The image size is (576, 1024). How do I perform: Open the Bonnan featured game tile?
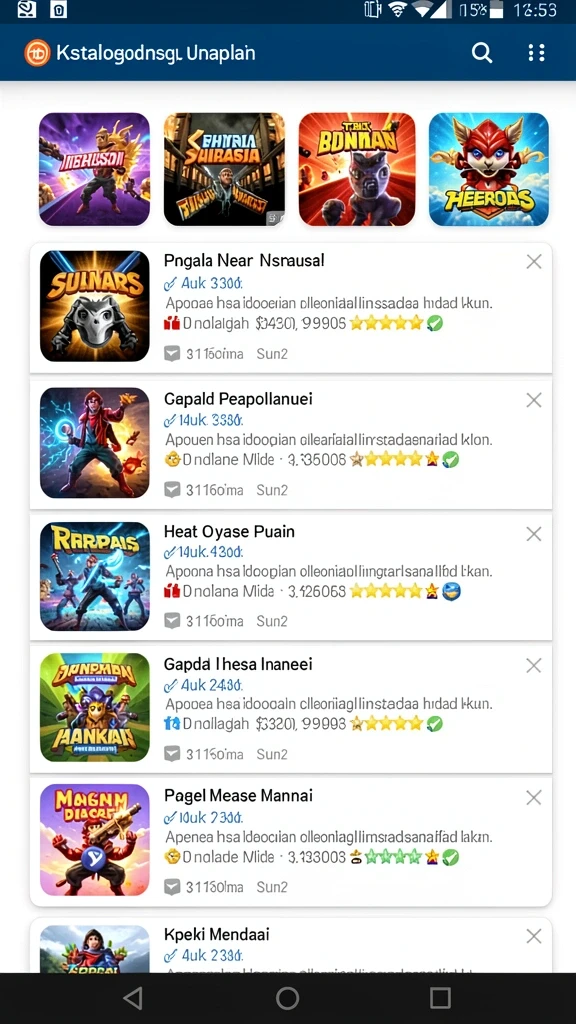click(x=357, y=169)
